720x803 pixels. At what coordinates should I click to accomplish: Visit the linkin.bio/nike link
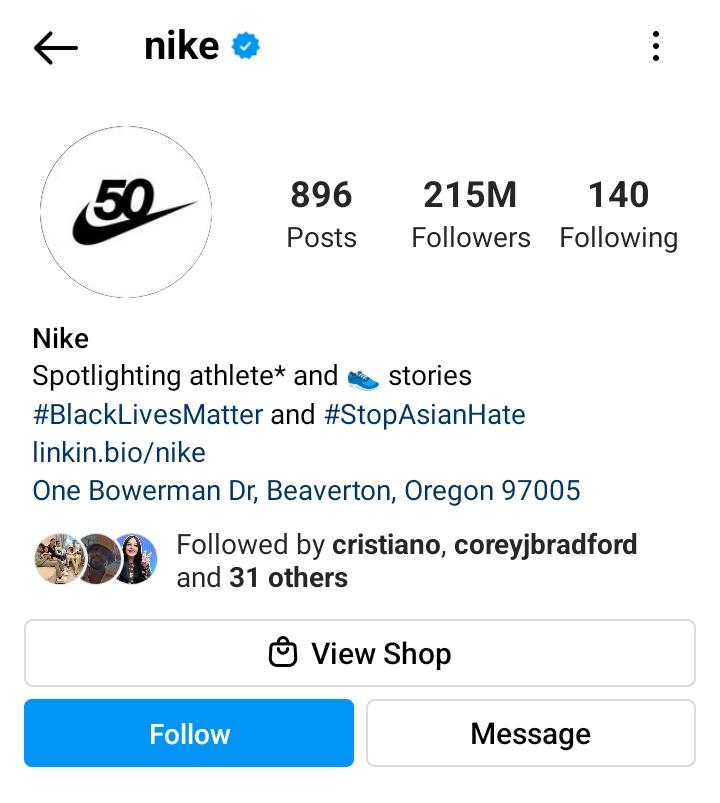[119, 452]
